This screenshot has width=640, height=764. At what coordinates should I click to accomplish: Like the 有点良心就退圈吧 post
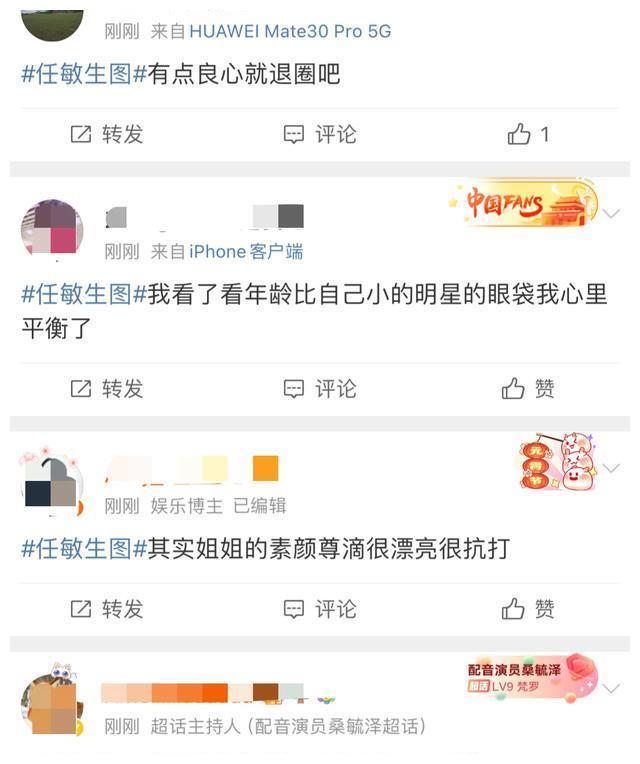[529, 134]
